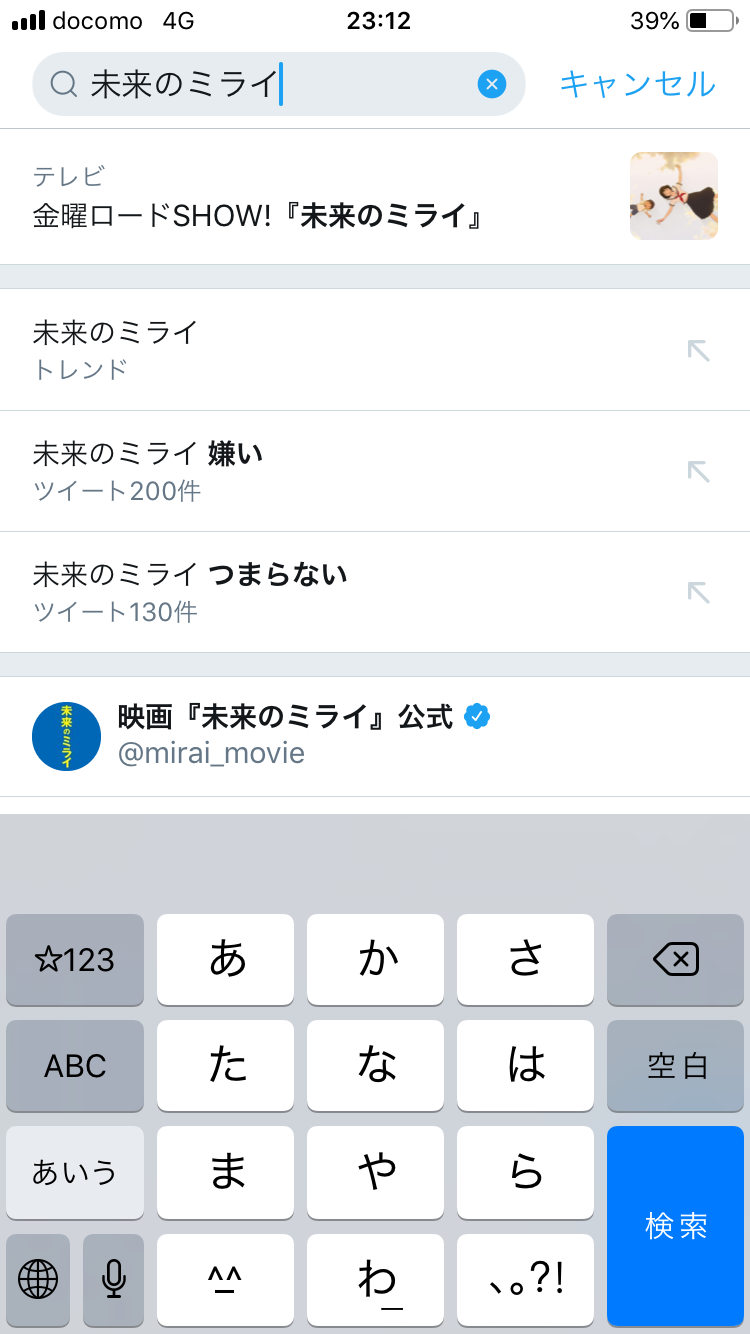Delete a character with the backspace key

tap(676, 960)
